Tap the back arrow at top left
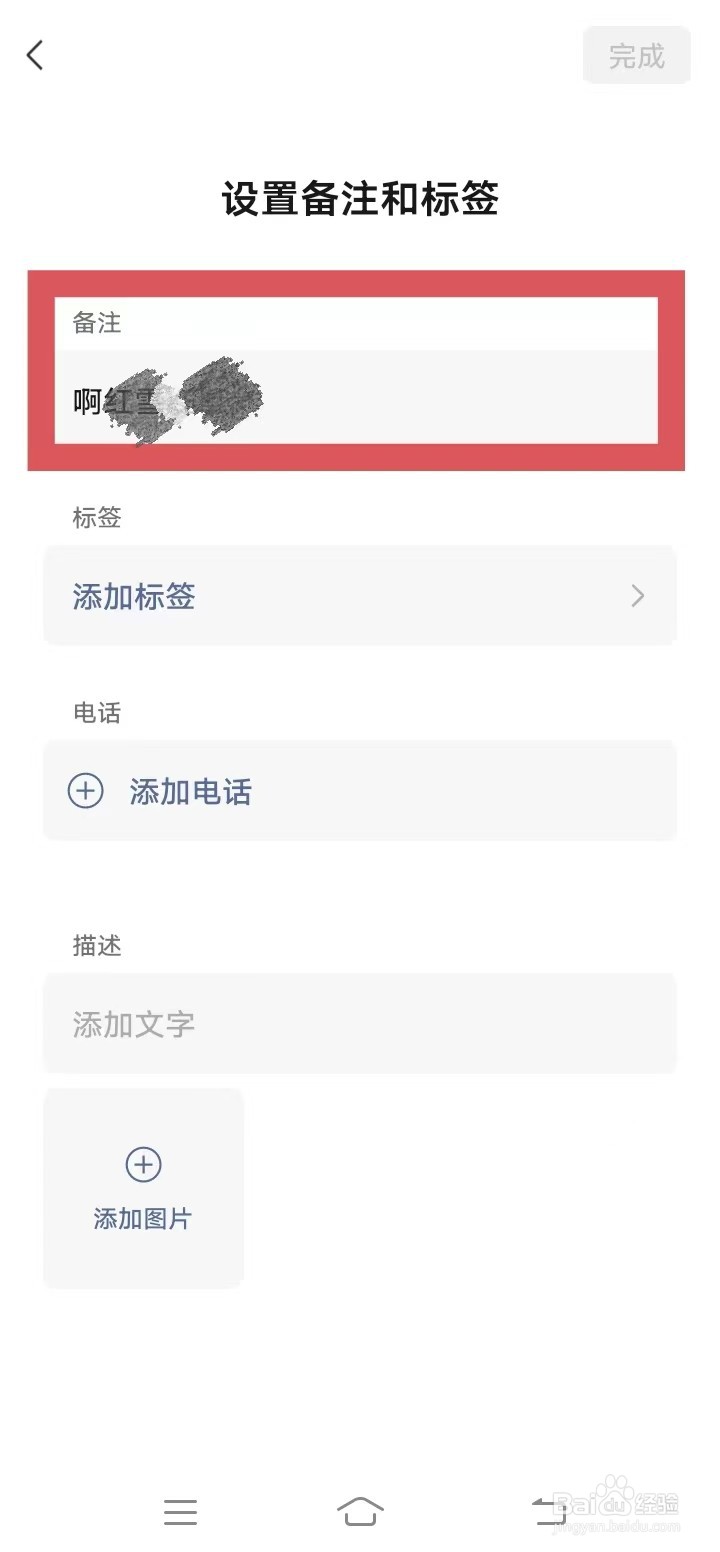The height and width of the screenshot is (1552, 720). [36, 55]
